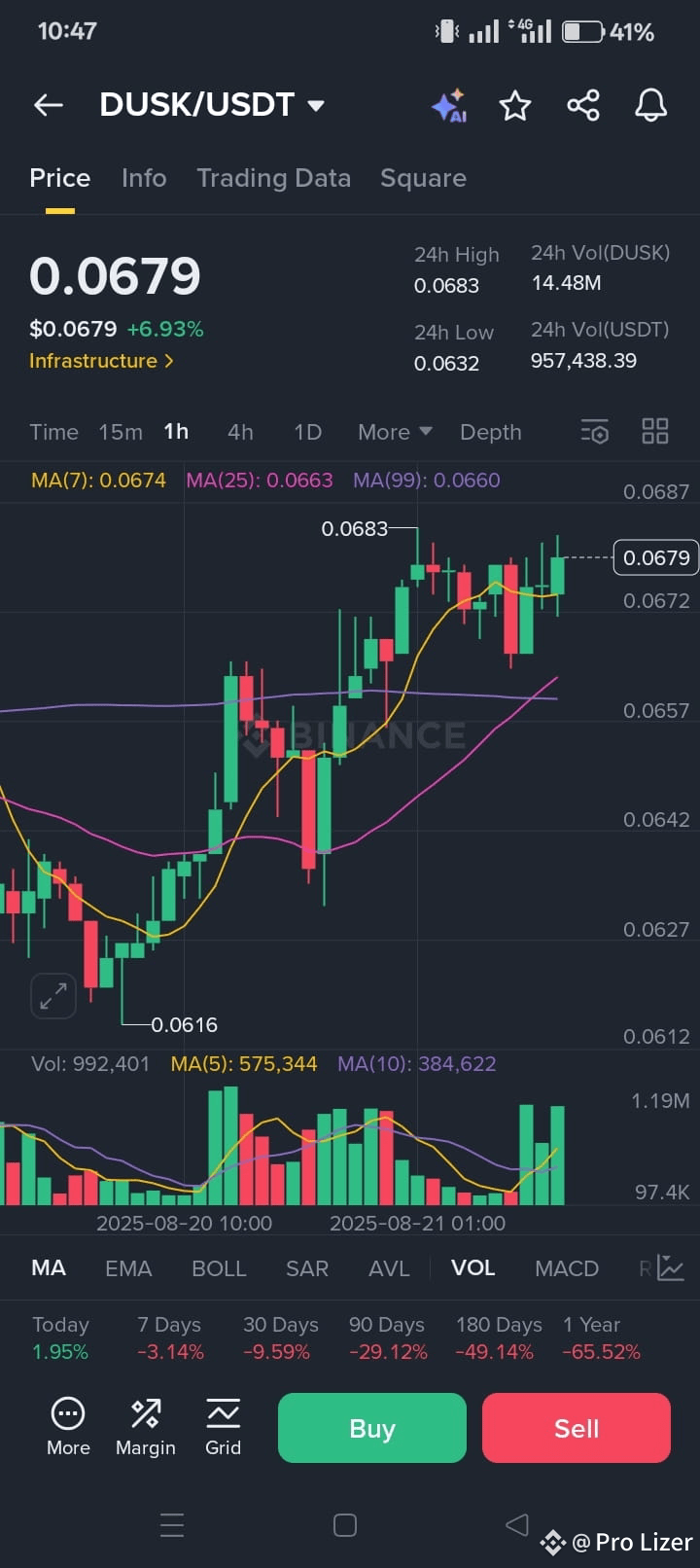Open the Binance AI assistant

448,105
